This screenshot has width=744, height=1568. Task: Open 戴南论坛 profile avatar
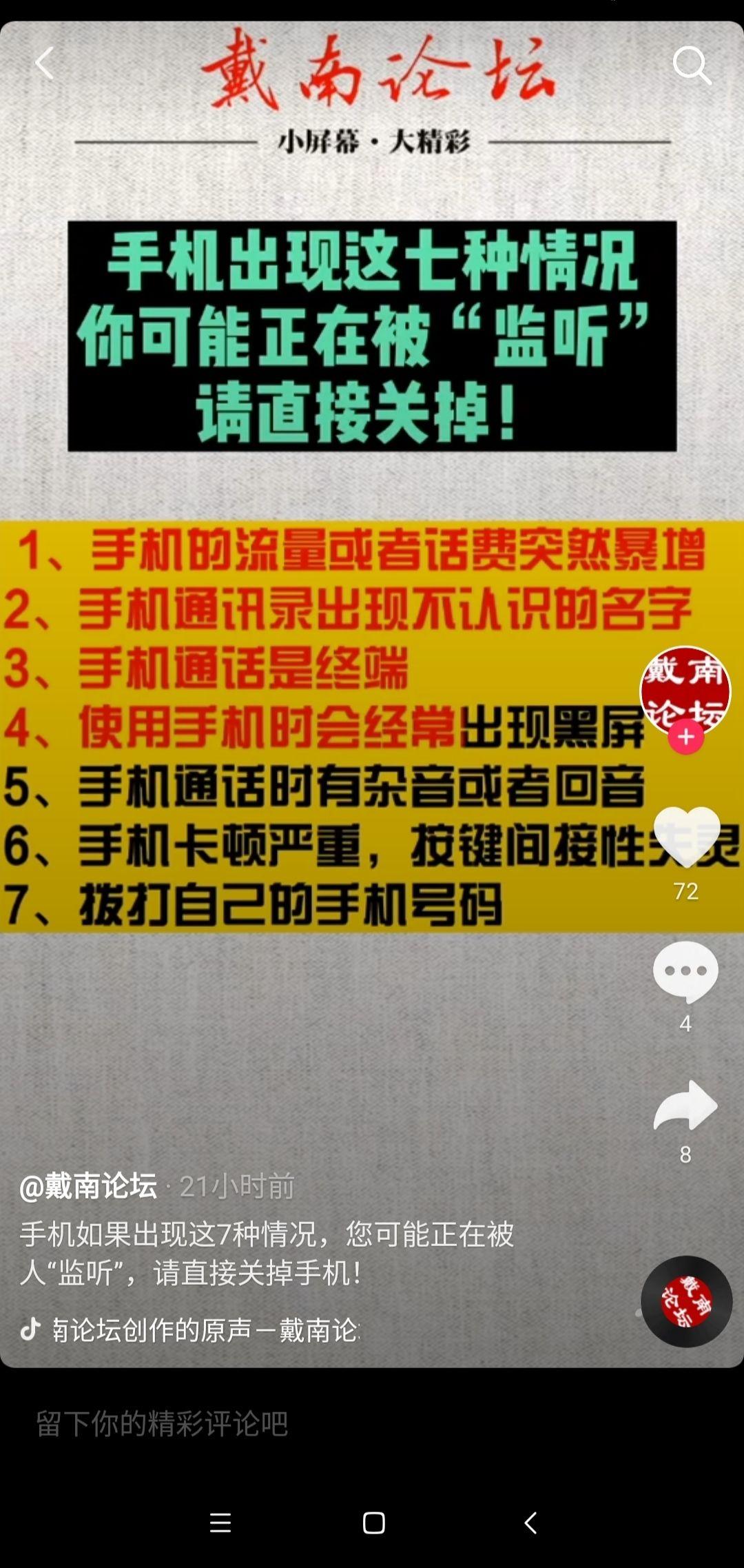685,689
